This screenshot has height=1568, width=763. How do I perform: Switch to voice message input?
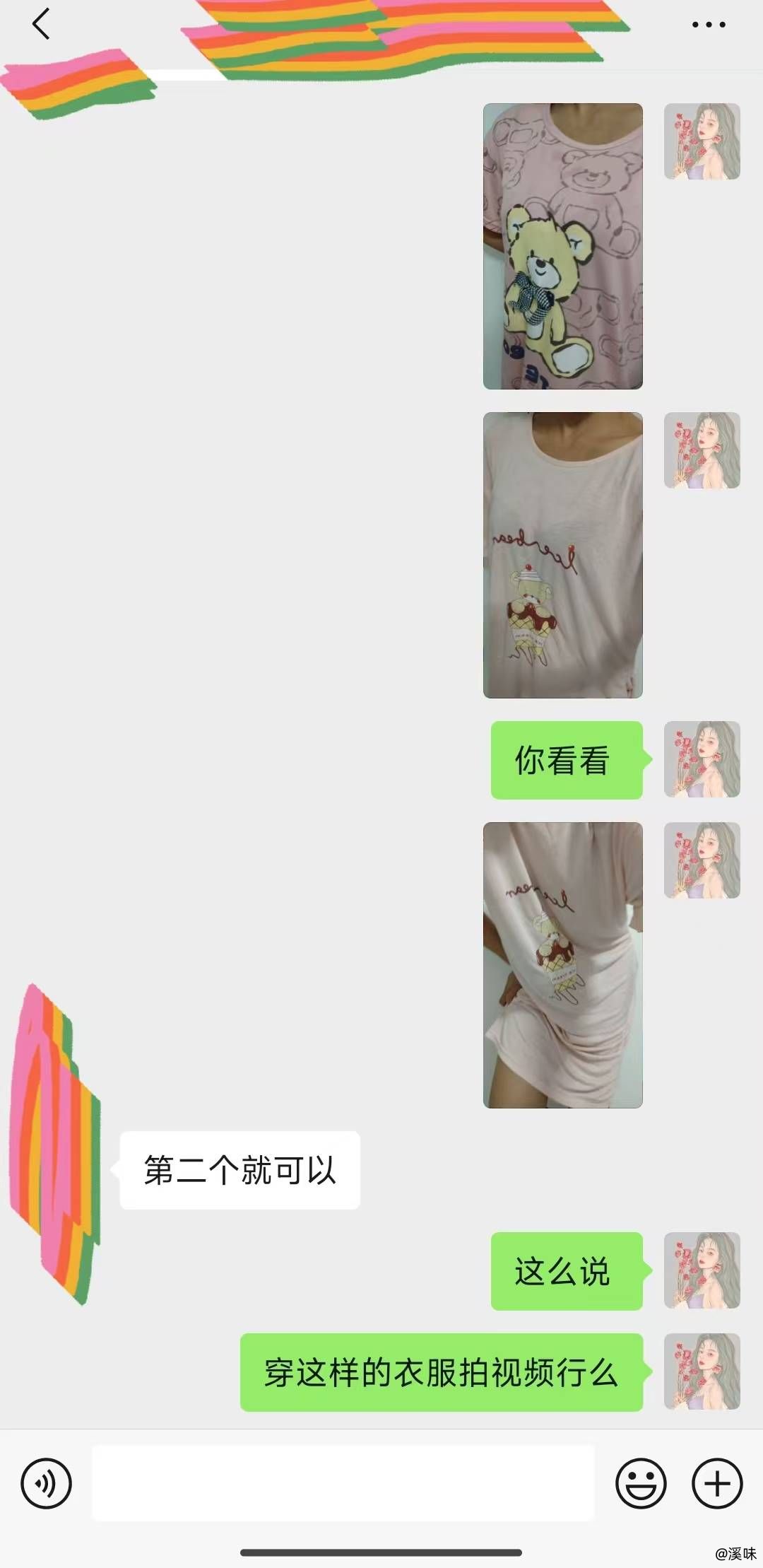(46, 1483)
